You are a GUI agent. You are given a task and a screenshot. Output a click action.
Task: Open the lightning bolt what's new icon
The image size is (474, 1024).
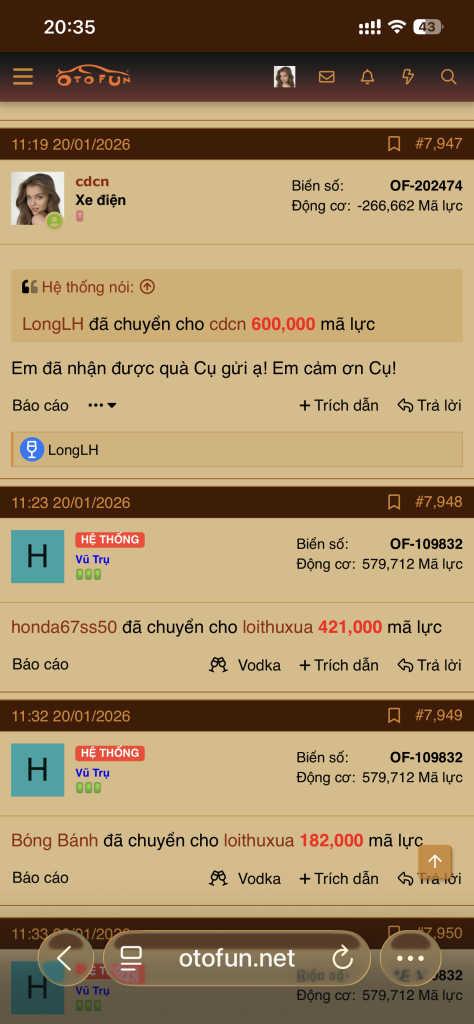408,77
